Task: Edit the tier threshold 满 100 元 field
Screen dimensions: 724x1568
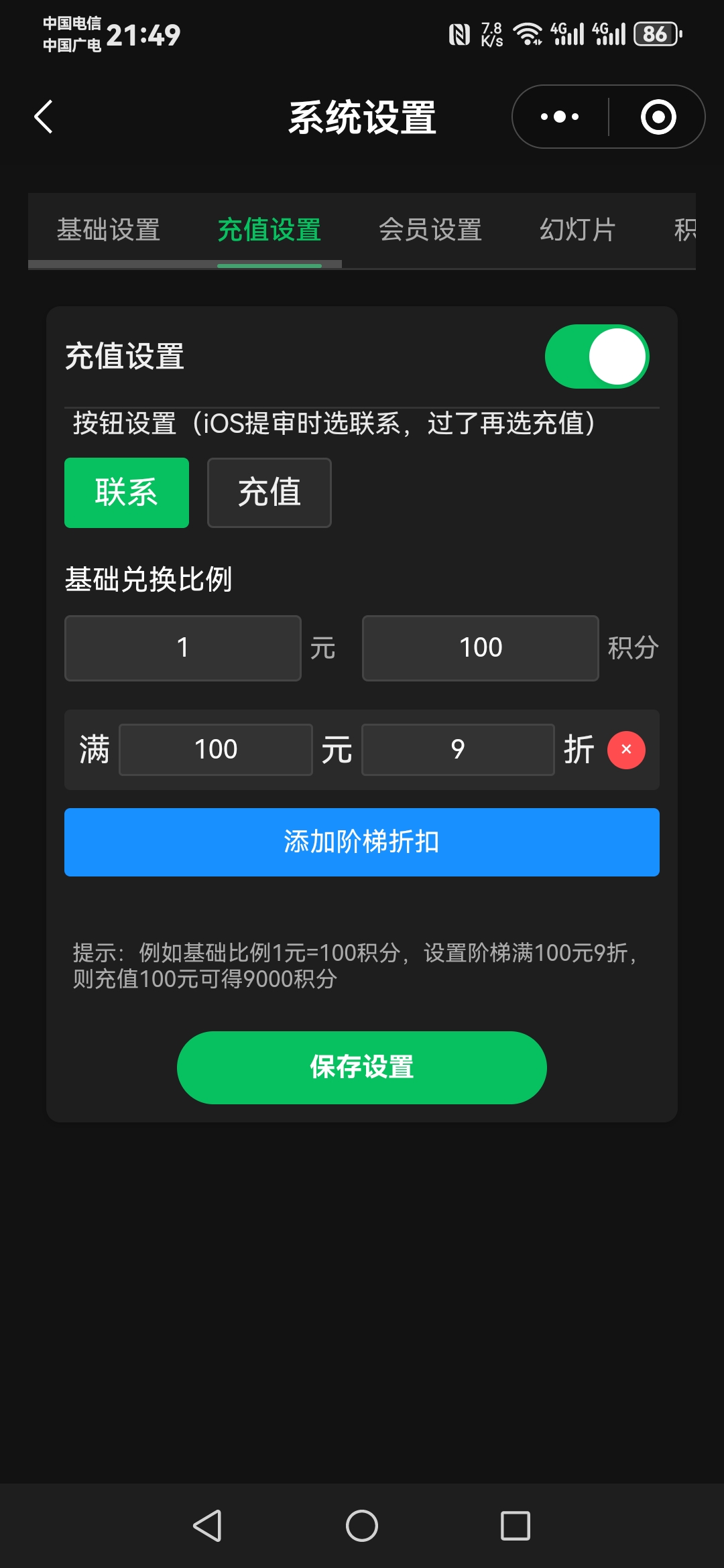Action: pyautogui.click(x=216, y=749)
